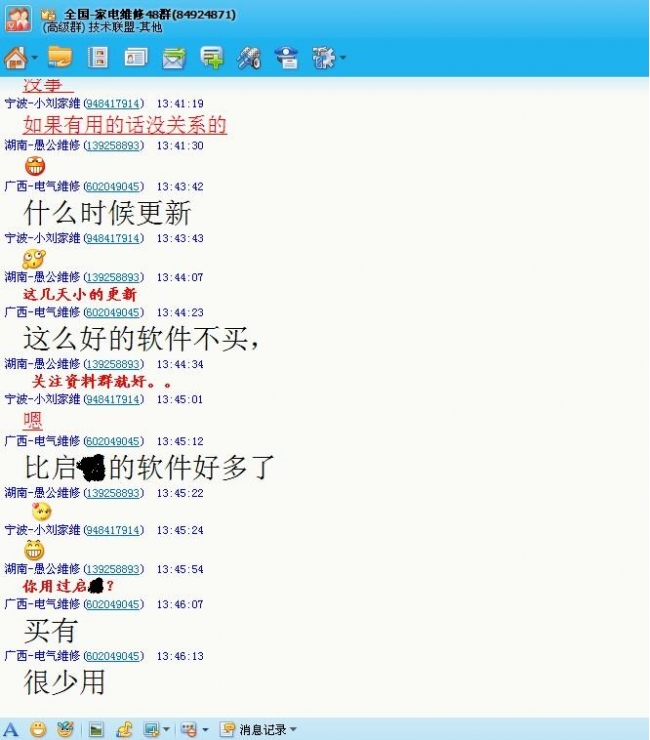Send a group email
Screen dimensions: 650x740
[174, 58]
